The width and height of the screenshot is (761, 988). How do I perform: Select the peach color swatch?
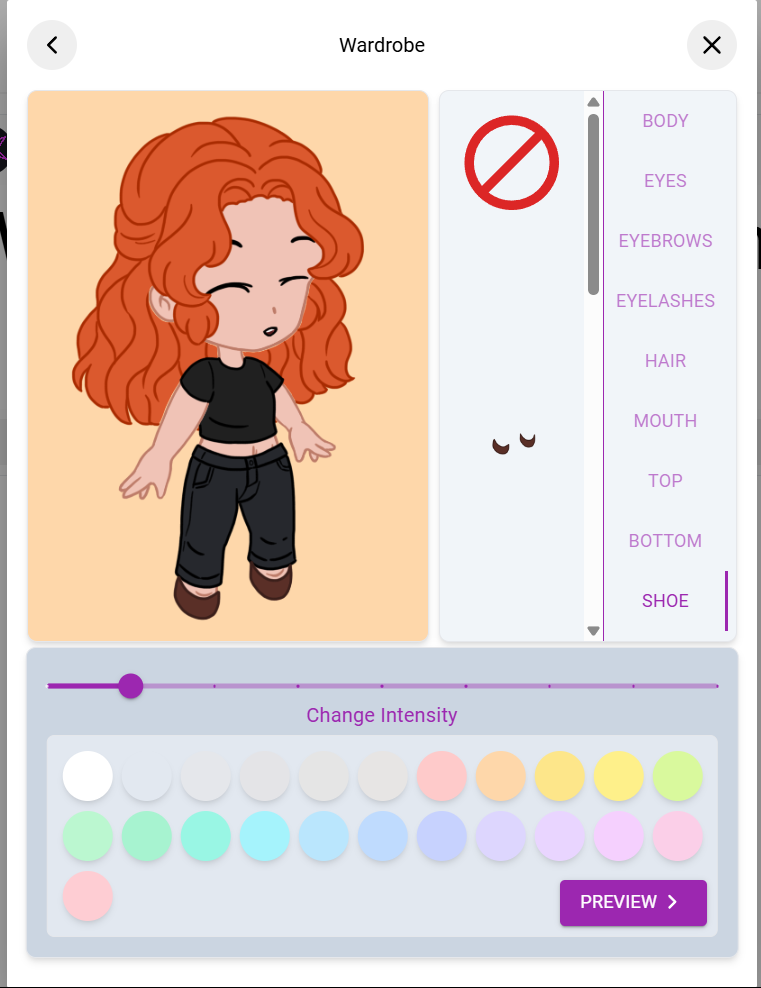pyautogui.click(x=500, y=776)
